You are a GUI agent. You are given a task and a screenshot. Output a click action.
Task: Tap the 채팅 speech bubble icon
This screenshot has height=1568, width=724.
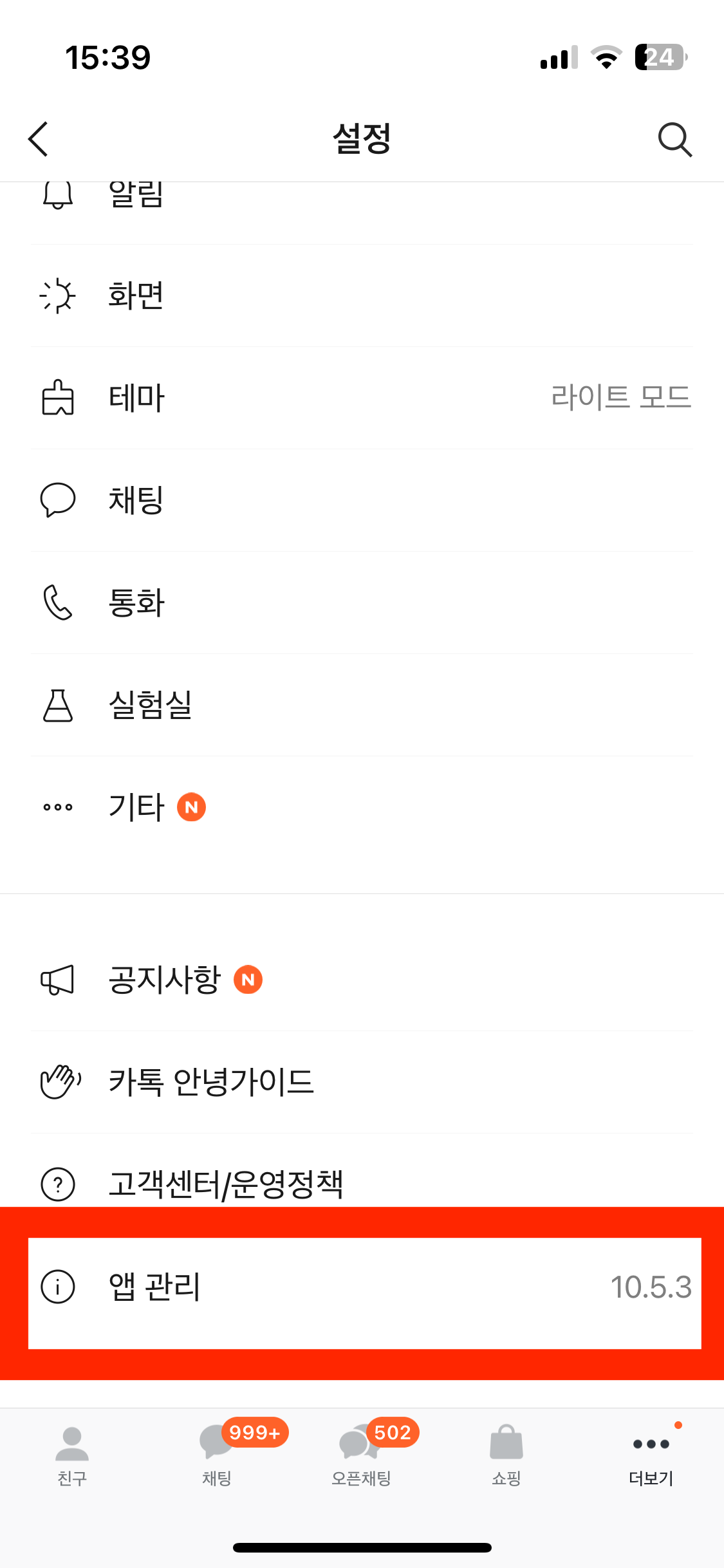pos(57,500)
